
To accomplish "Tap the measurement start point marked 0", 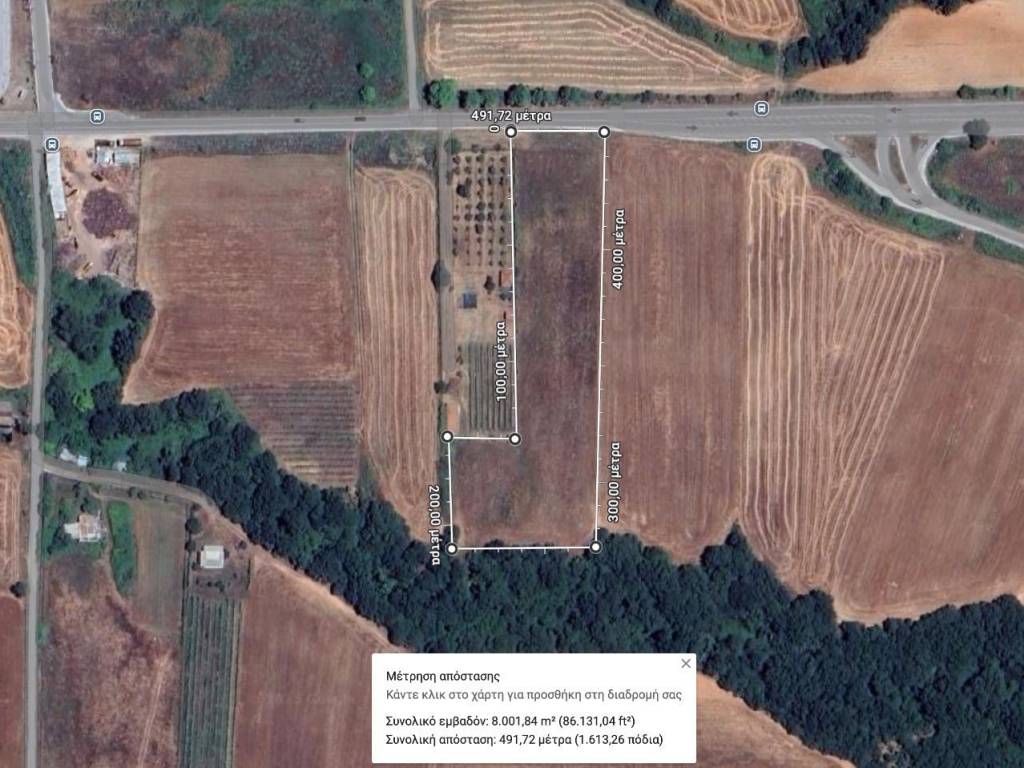I will (511, 132).
